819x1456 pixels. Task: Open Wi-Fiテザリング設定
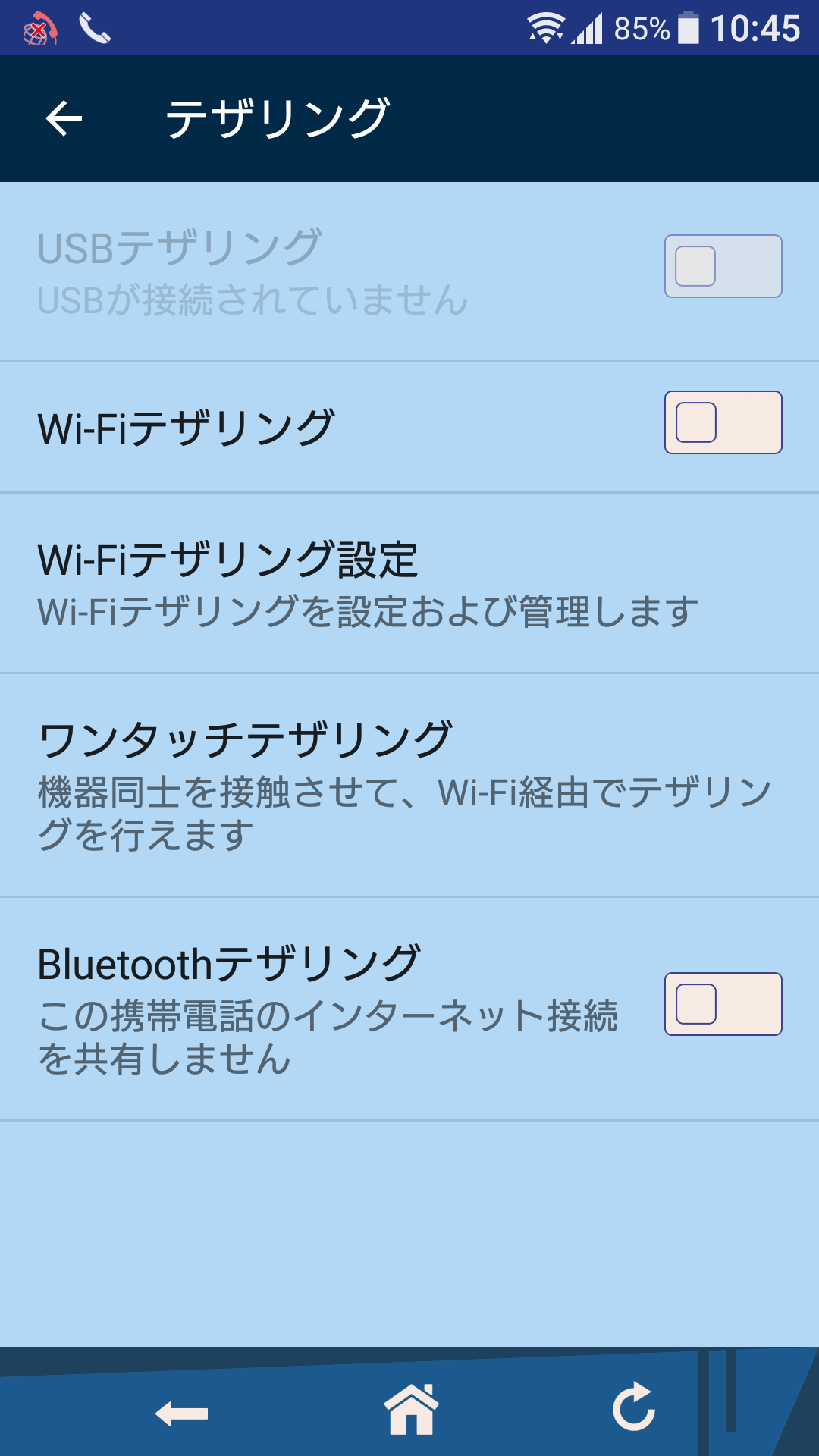(409, 583)
